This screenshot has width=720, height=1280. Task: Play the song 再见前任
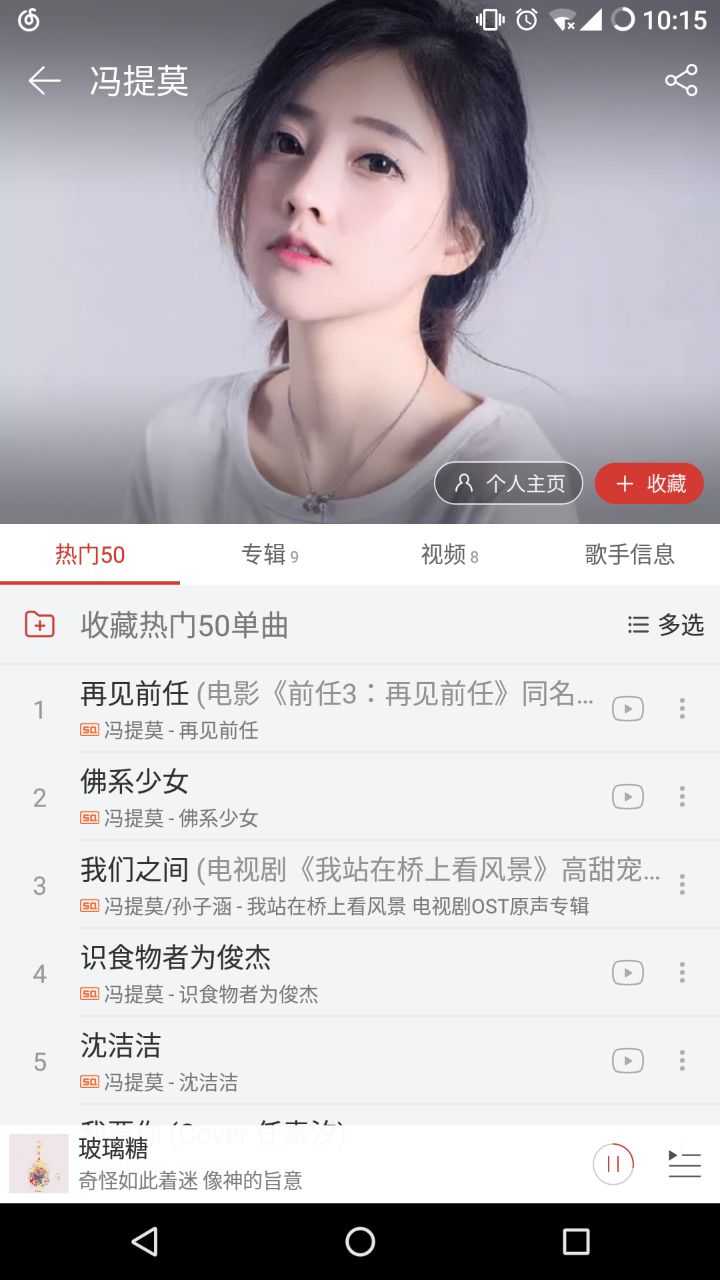[x=300, y=708]
